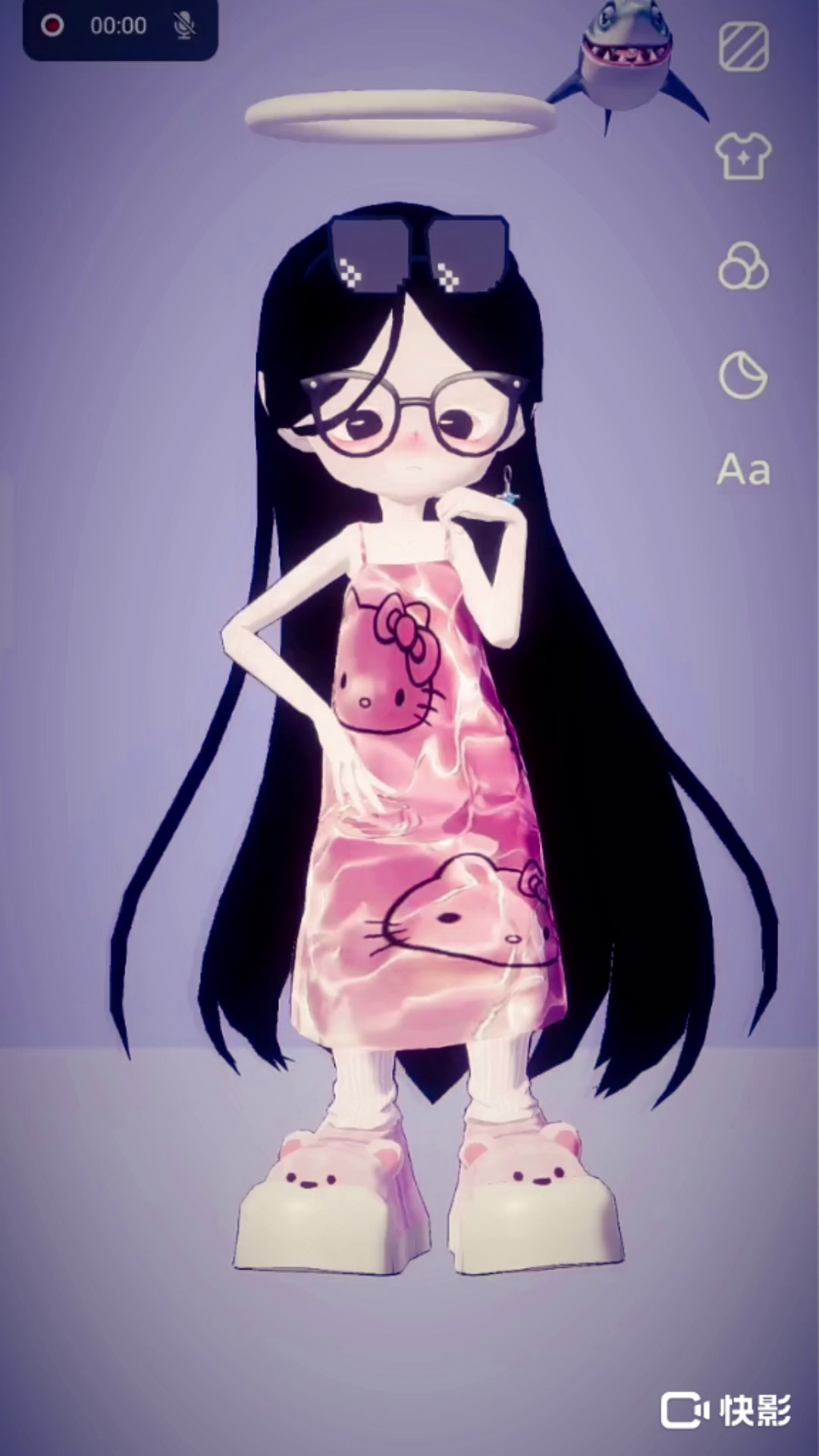Toggle the muted microphone icon
Viewport: 819px width, 1456px height.
(184, 26)
